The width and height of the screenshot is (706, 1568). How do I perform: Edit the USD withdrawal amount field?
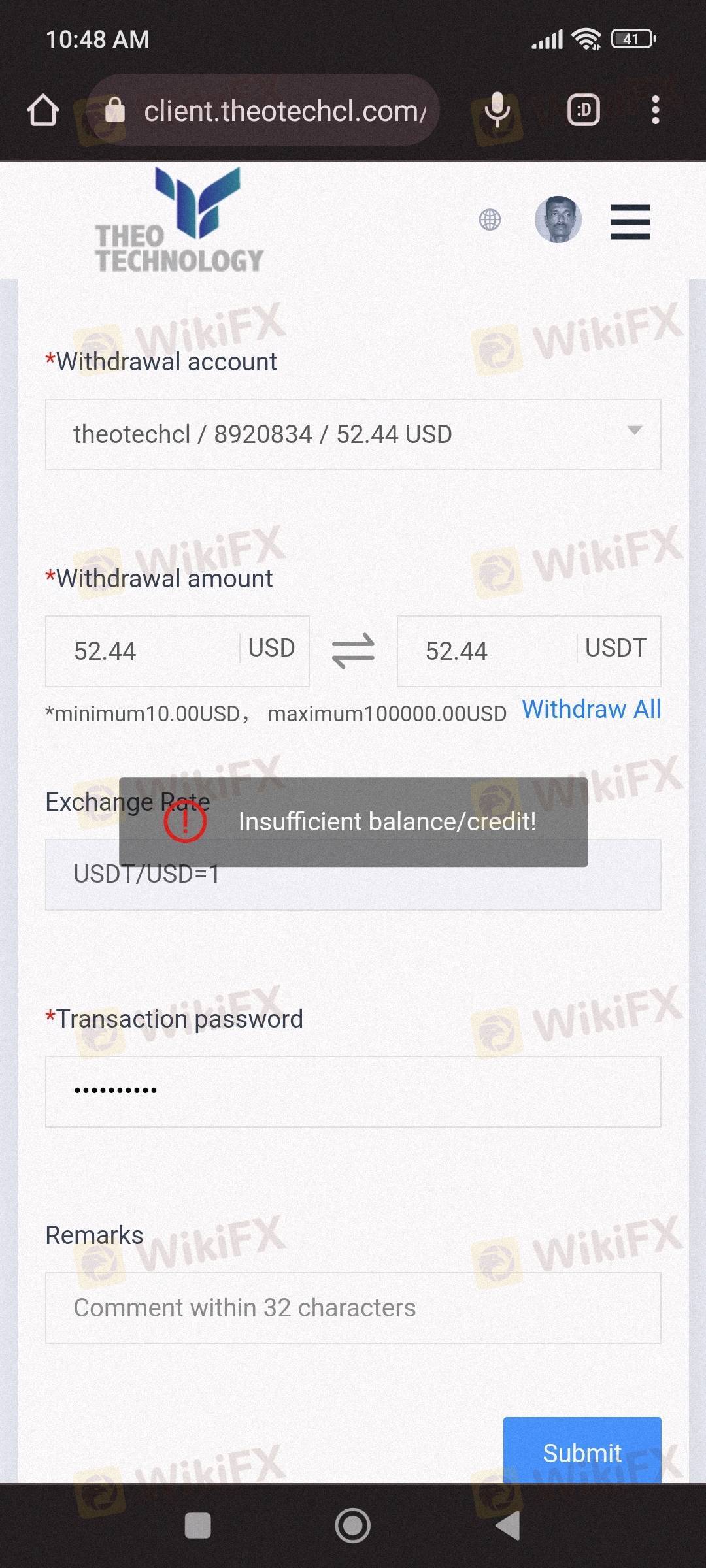click(x=177, y=651)
